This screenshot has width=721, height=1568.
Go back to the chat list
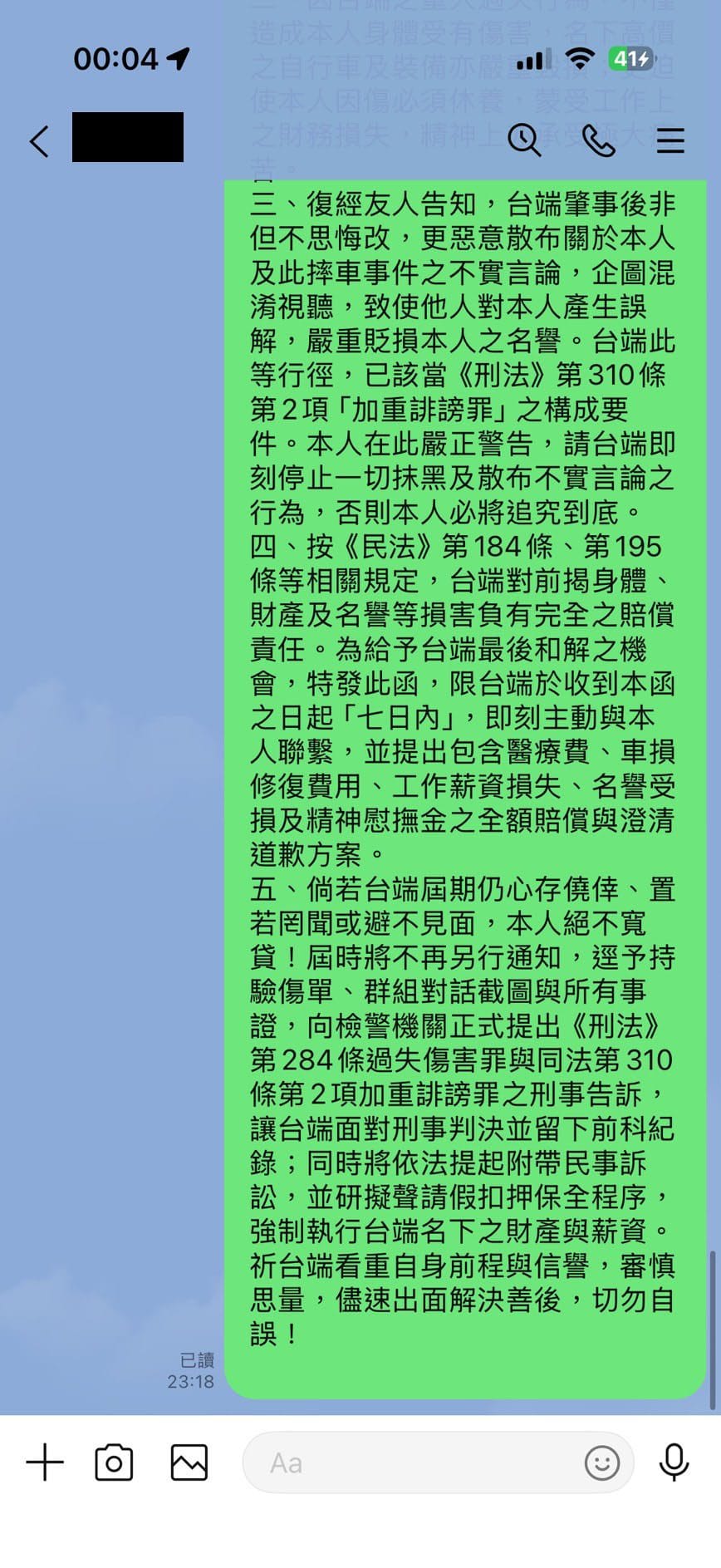[x=37, y=140]
